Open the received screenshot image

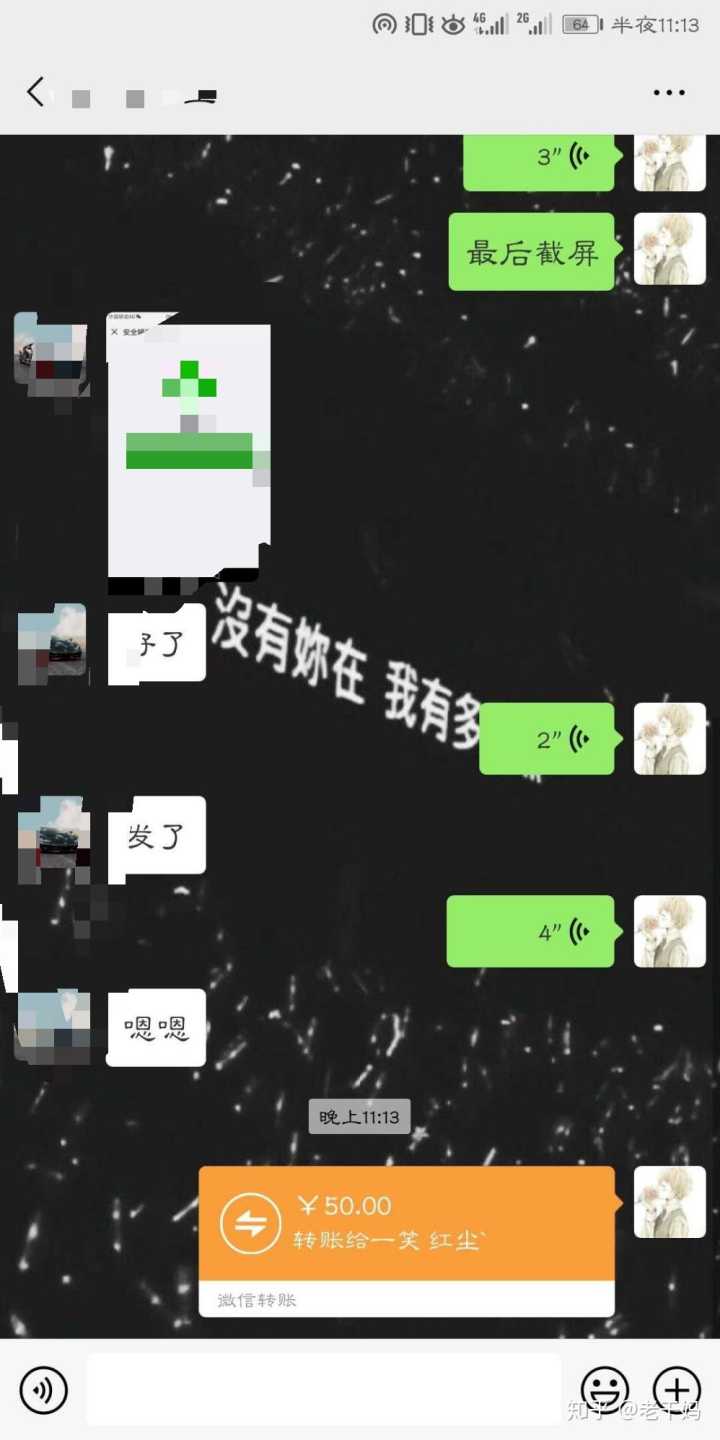coord(189,450)
